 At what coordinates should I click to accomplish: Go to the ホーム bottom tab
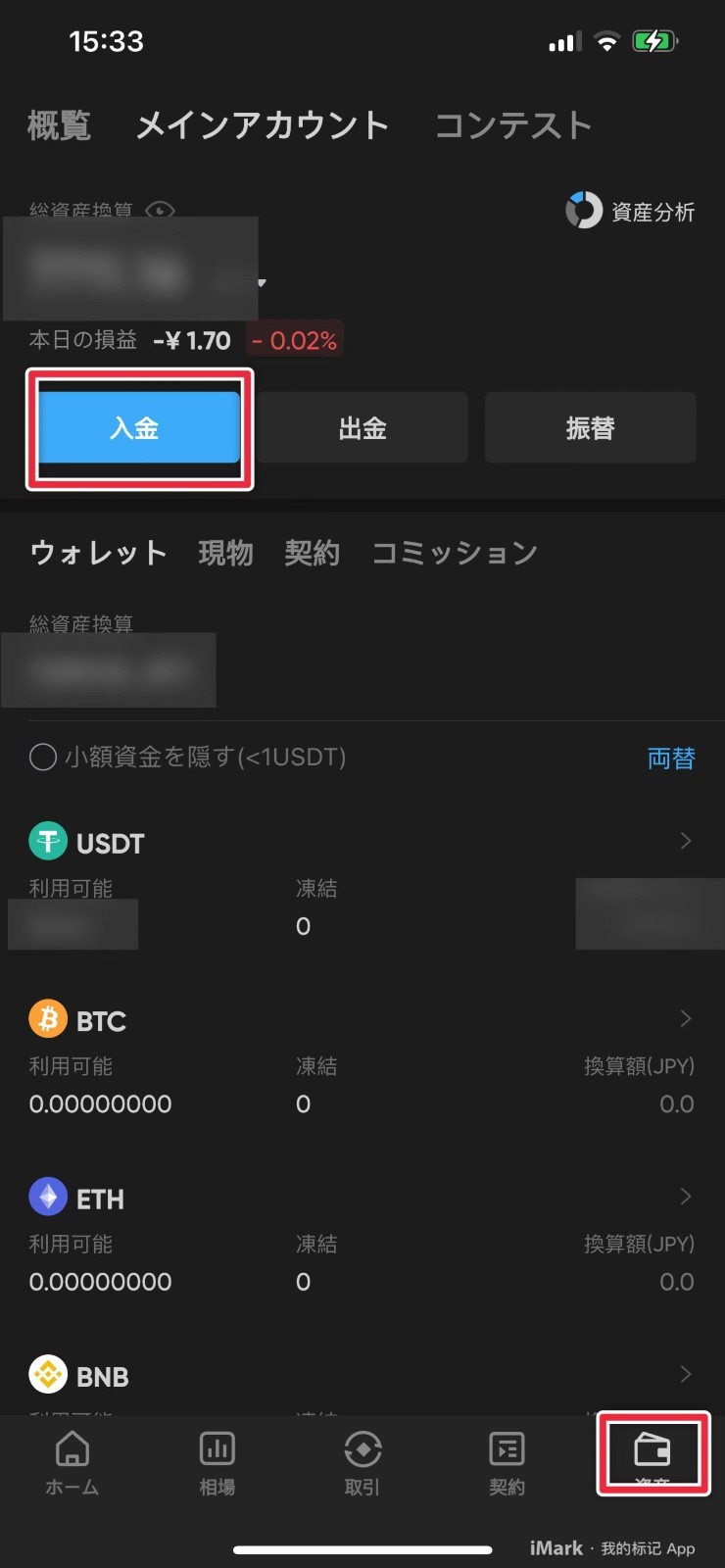coord(72,1464)
